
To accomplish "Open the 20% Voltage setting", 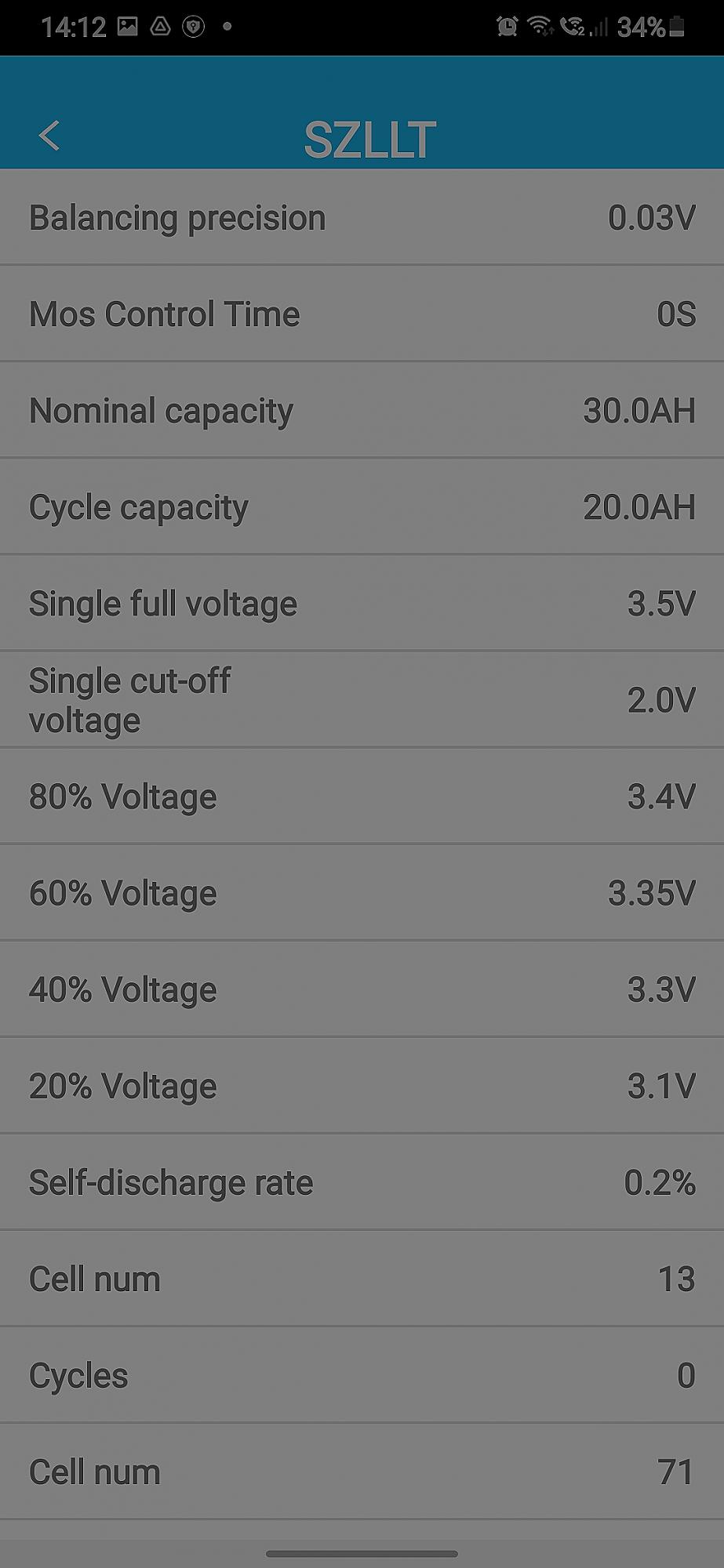I will click(x=362, y=1085).
